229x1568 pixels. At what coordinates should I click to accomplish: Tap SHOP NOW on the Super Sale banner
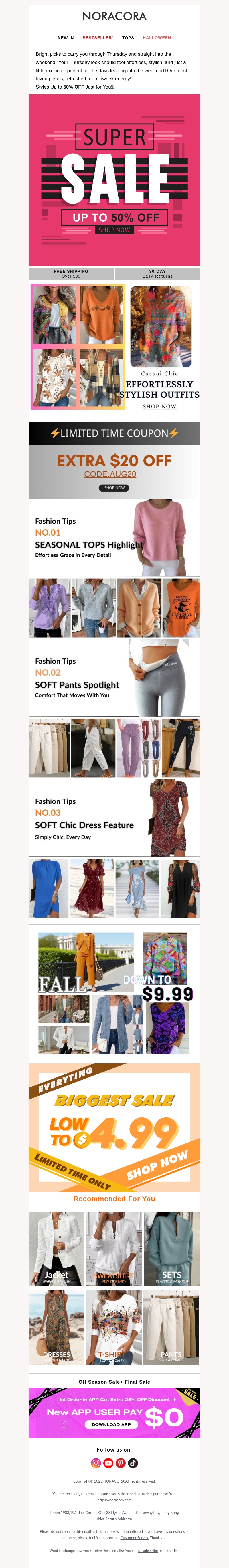click(x=114, y=230)
